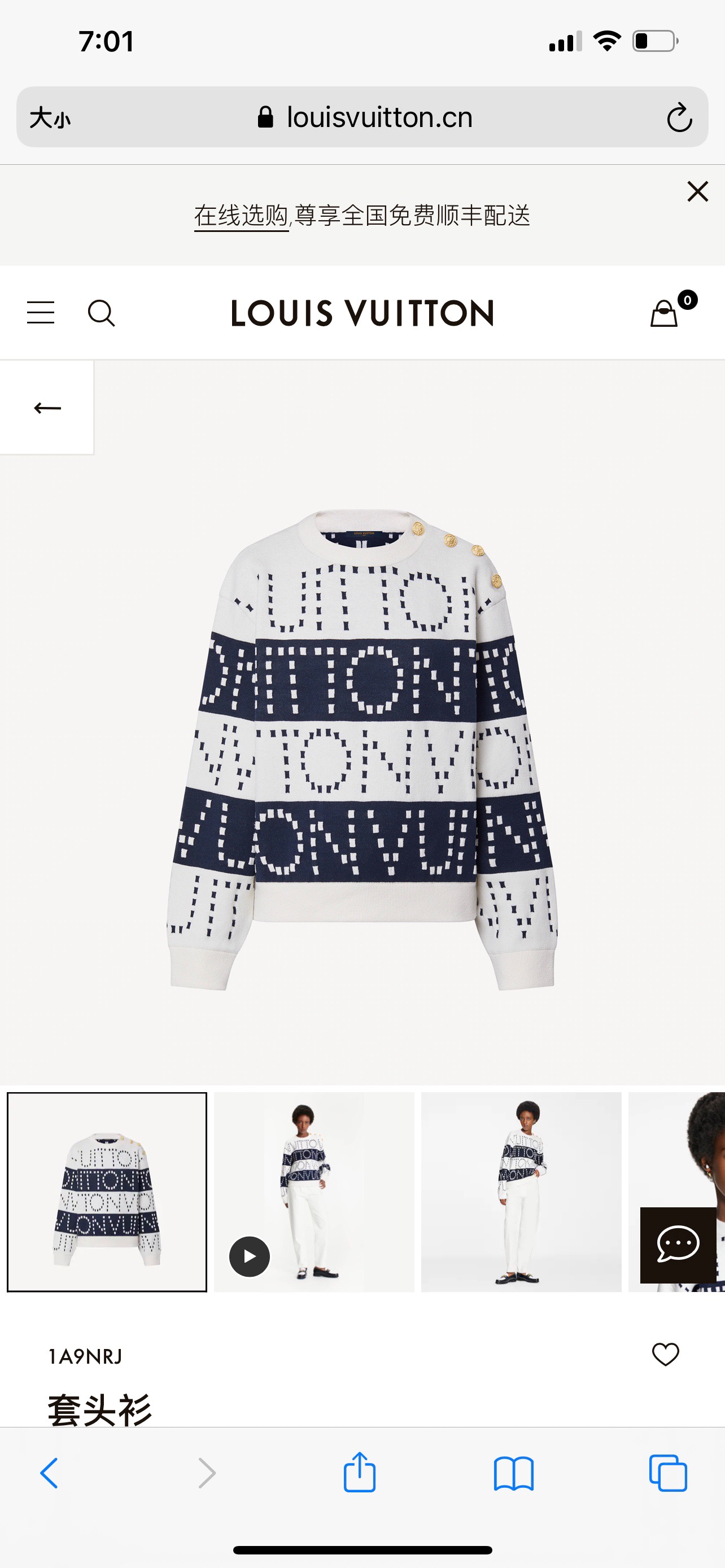The height and width of the screenshot is (1568, 725).
Task: Open the hamburger menu
Action: (41, 313)
